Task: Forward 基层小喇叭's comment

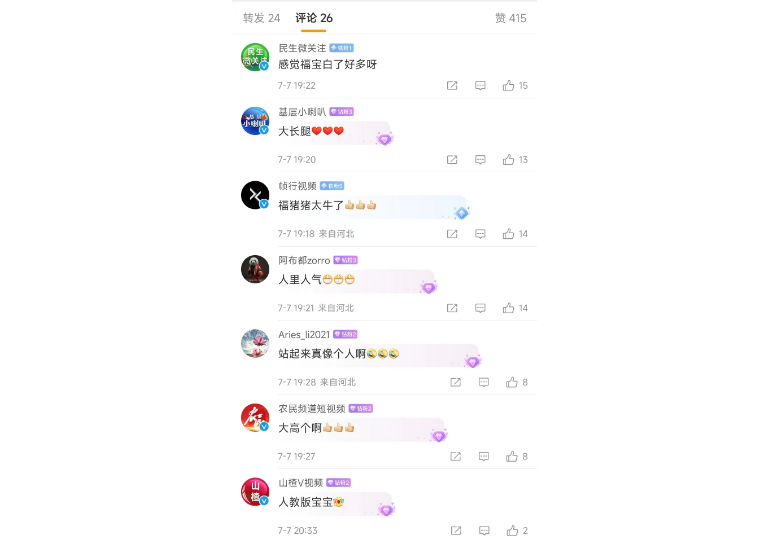Action: [452, 160]
